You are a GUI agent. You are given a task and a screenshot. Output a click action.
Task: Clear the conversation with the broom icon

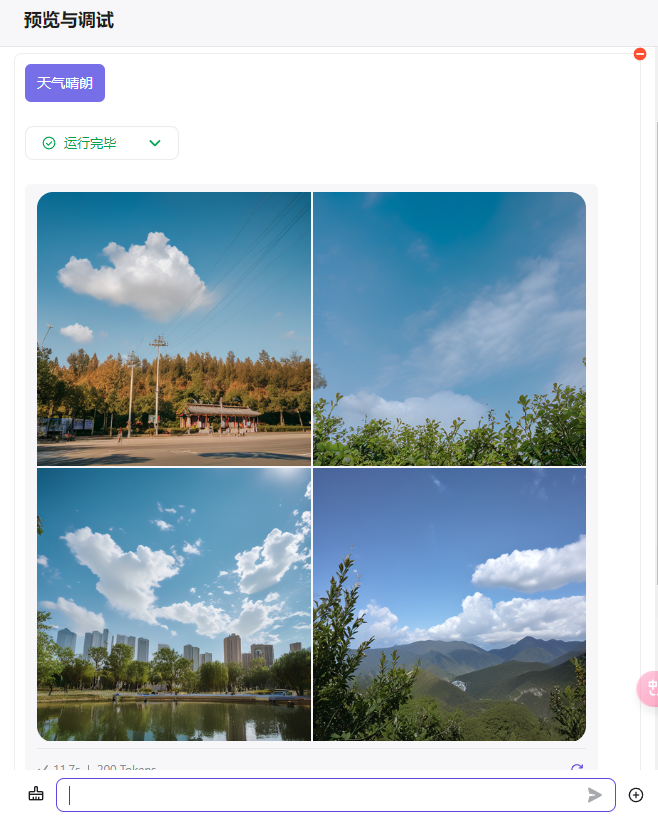click(x=36, y=795)
